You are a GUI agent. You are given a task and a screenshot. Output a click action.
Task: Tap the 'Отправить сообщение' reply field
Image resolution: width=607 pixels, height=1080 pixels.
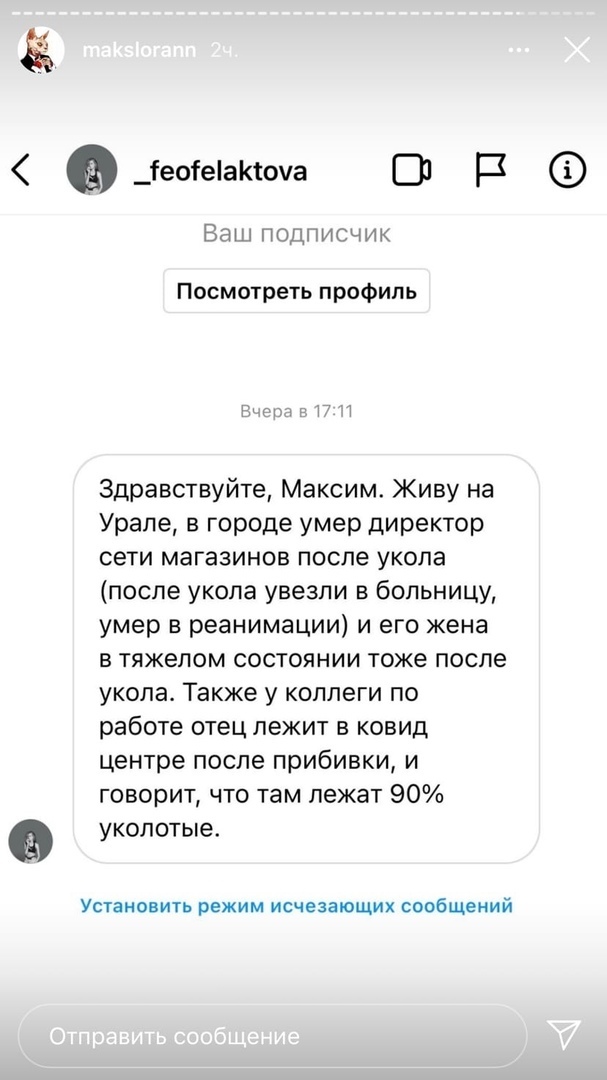click(272, 1036)
